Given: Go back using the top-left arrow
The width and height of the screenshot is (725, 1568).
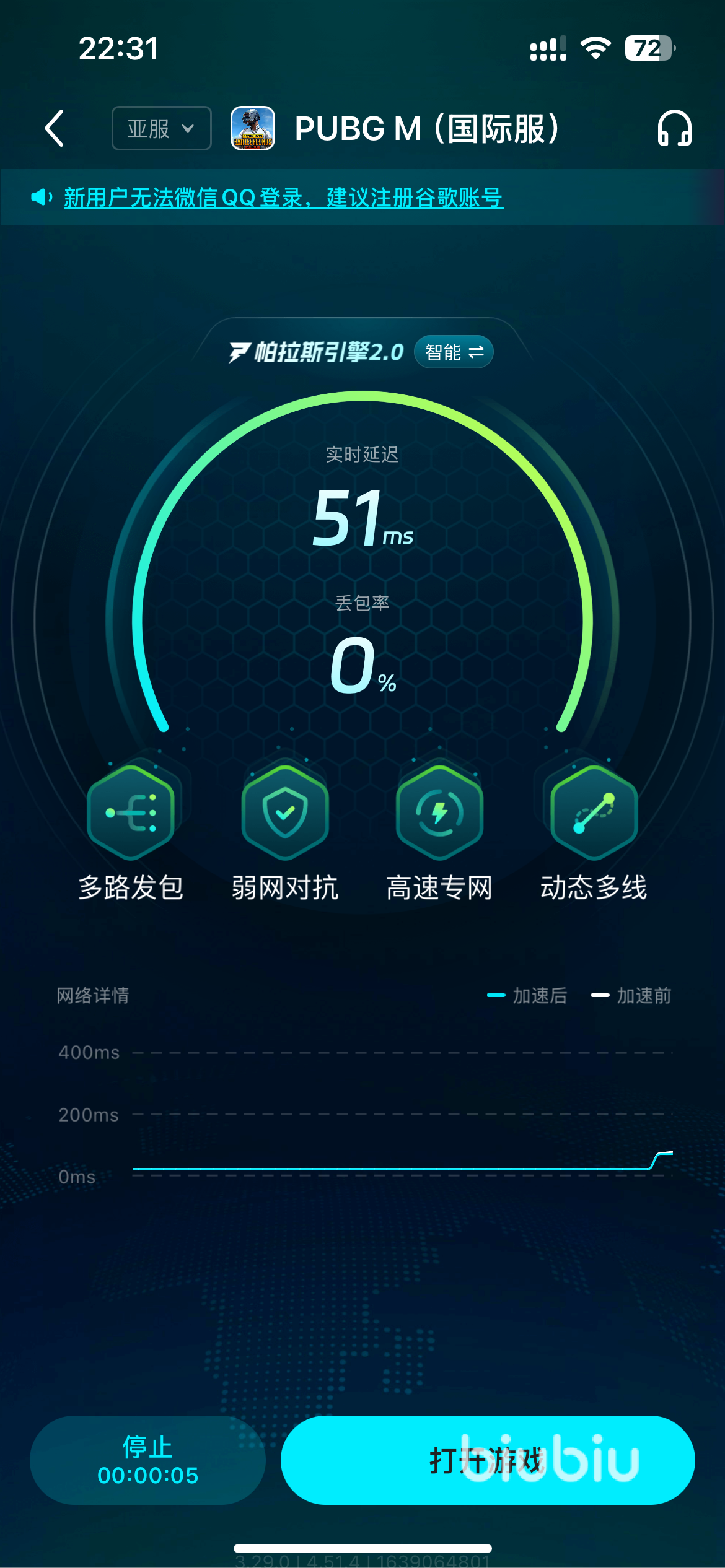Looking at the screenshot, I should coord(55,128).
